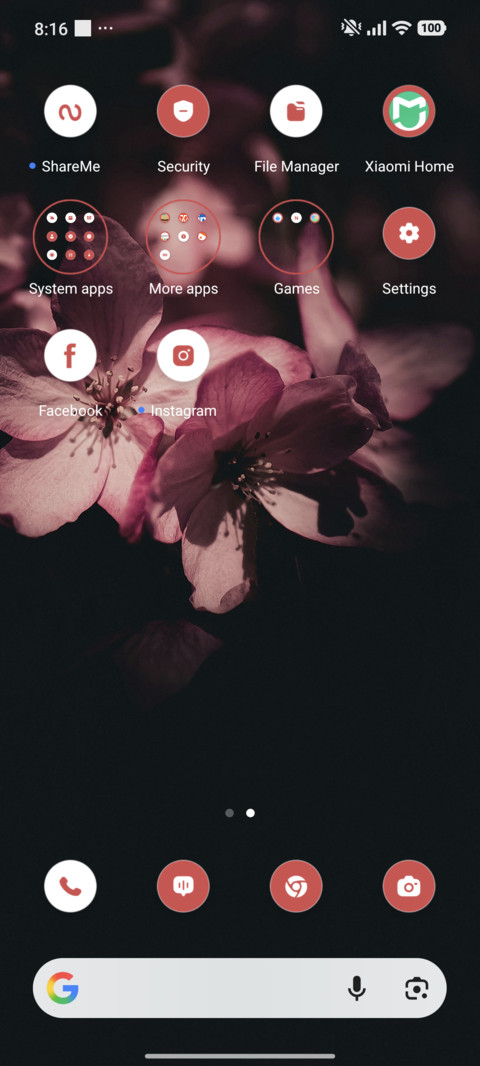Open the More apps folder
This screenshot has height=1066, width=480.
coord(183,237)
